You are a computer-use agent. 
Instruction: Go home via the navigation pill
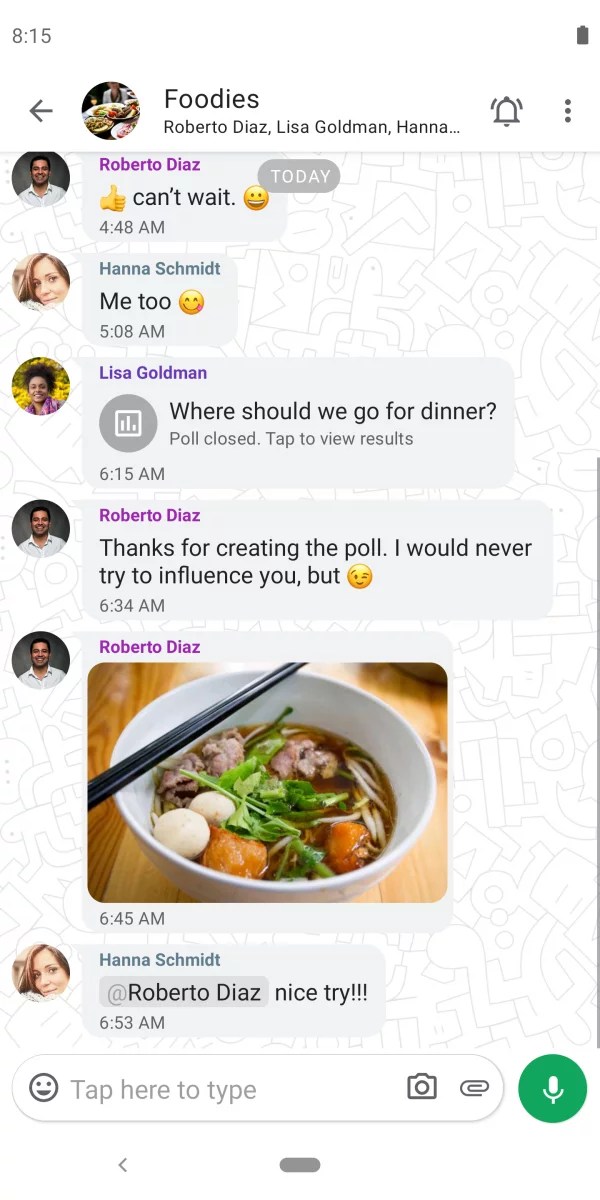coord(300,1165)
